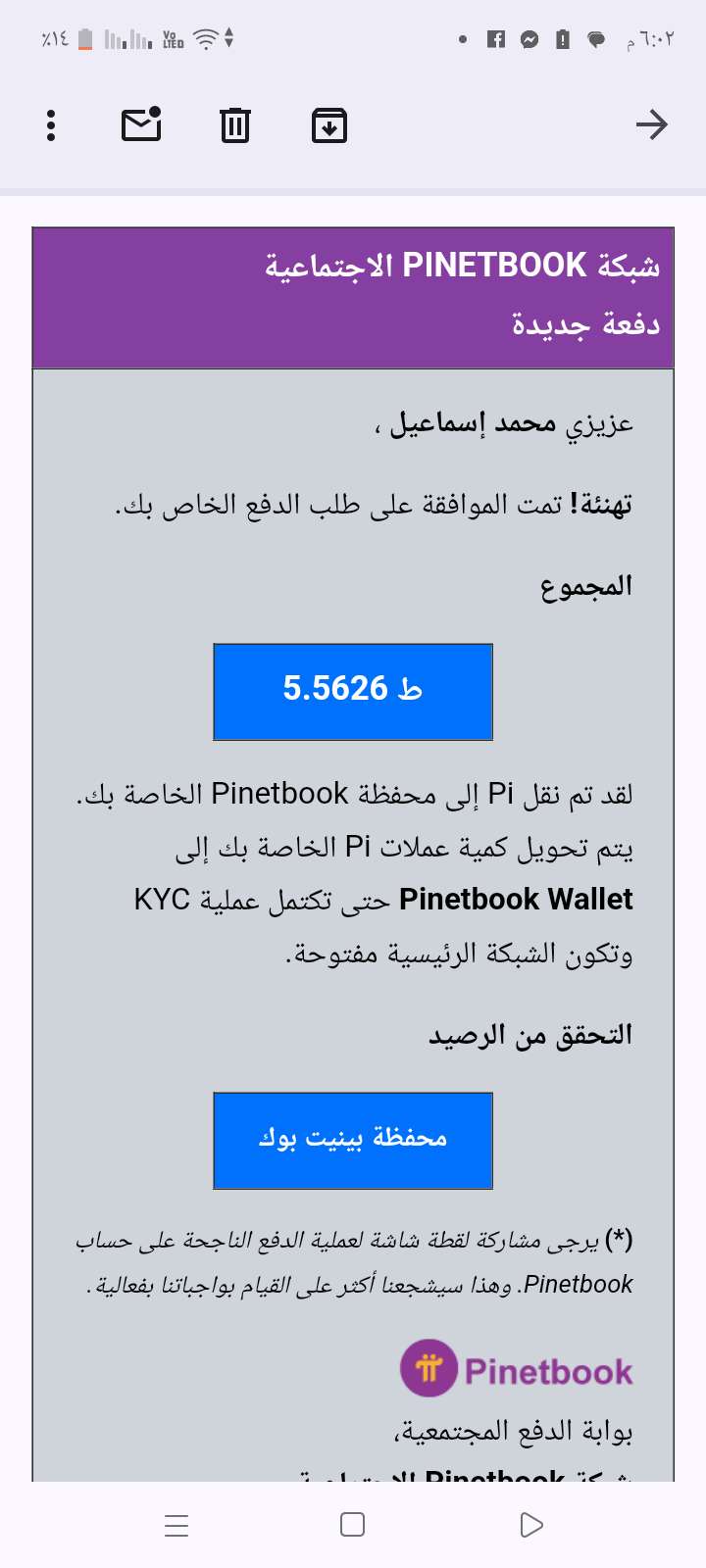
Task: Mark this email as unread
Action: click(141, 125)
